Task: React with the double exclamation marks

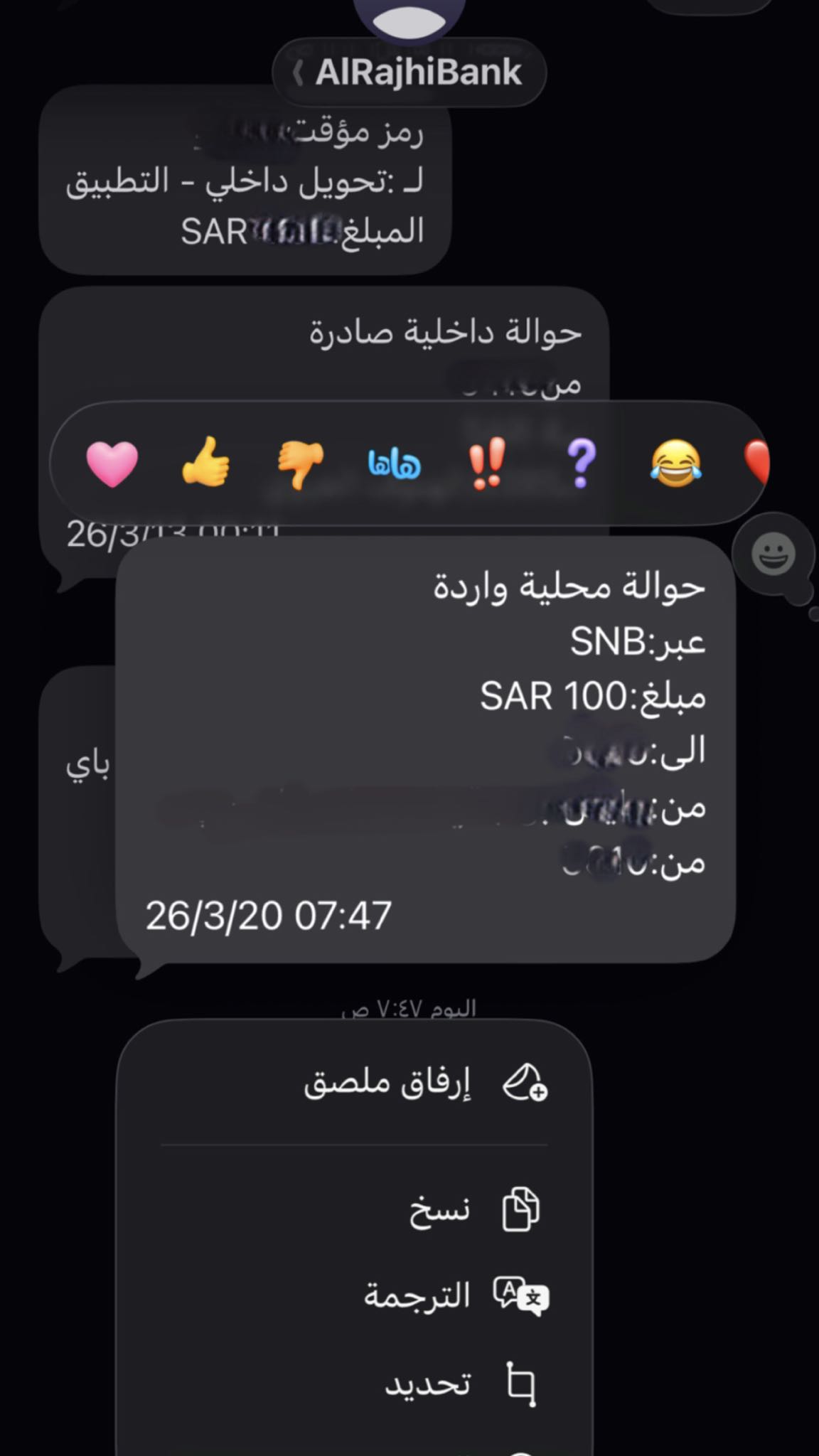Action: [488, 463]
